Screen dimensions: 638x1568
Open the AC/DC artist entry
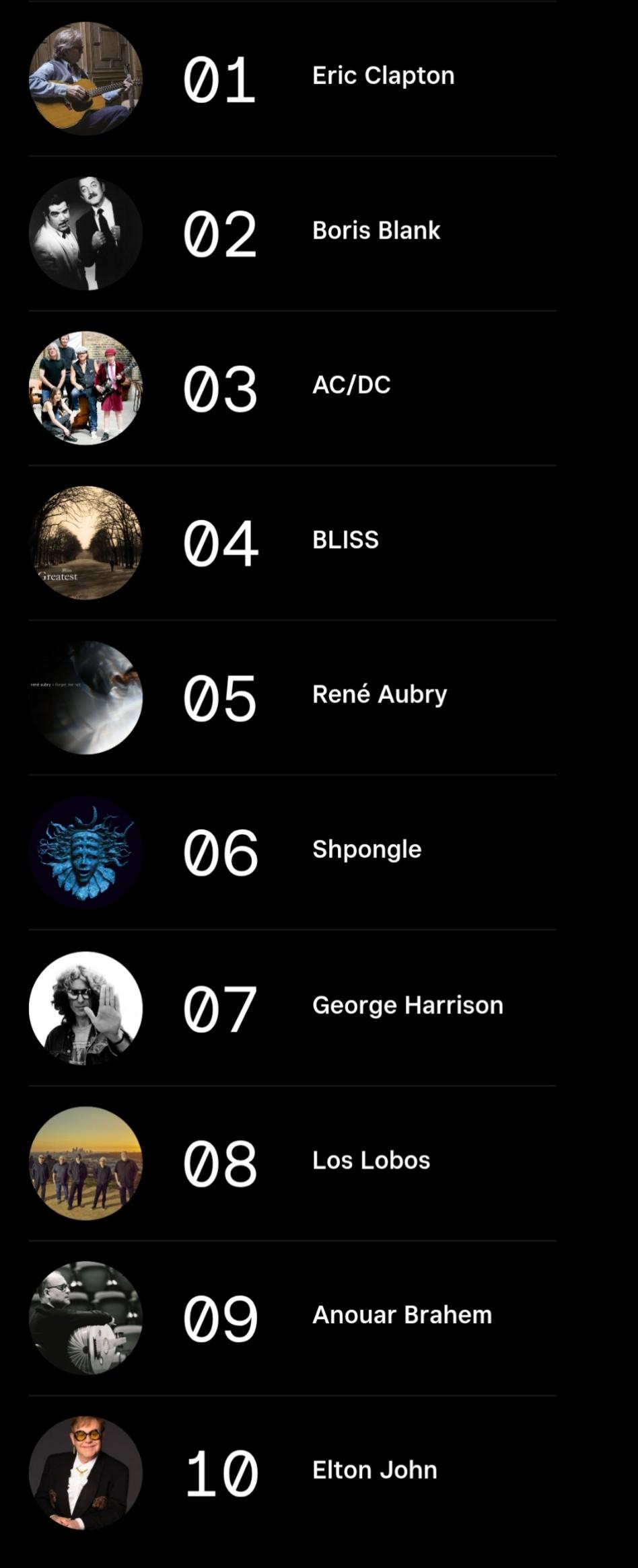(351, 385)
